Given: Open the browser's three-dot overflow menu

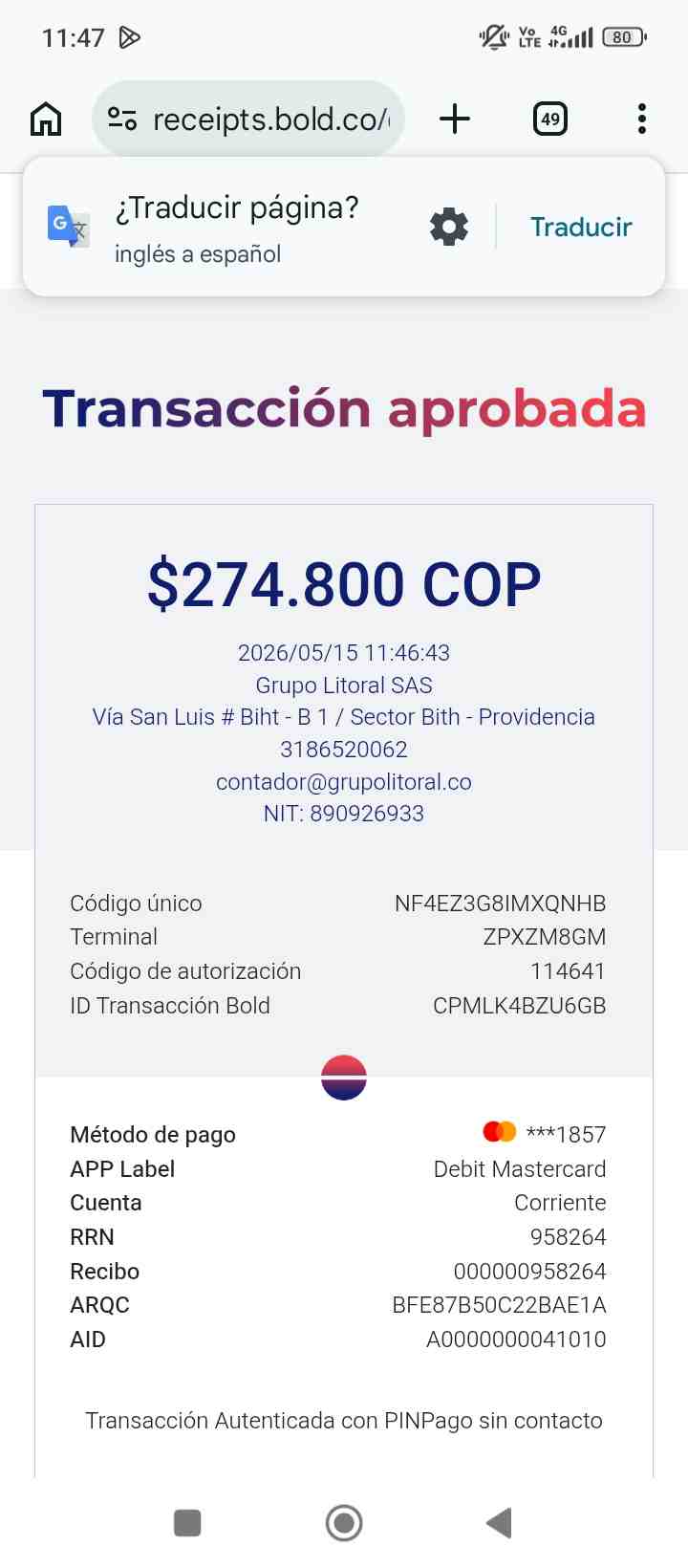Looking at the screenshot, I should [642, 120].
